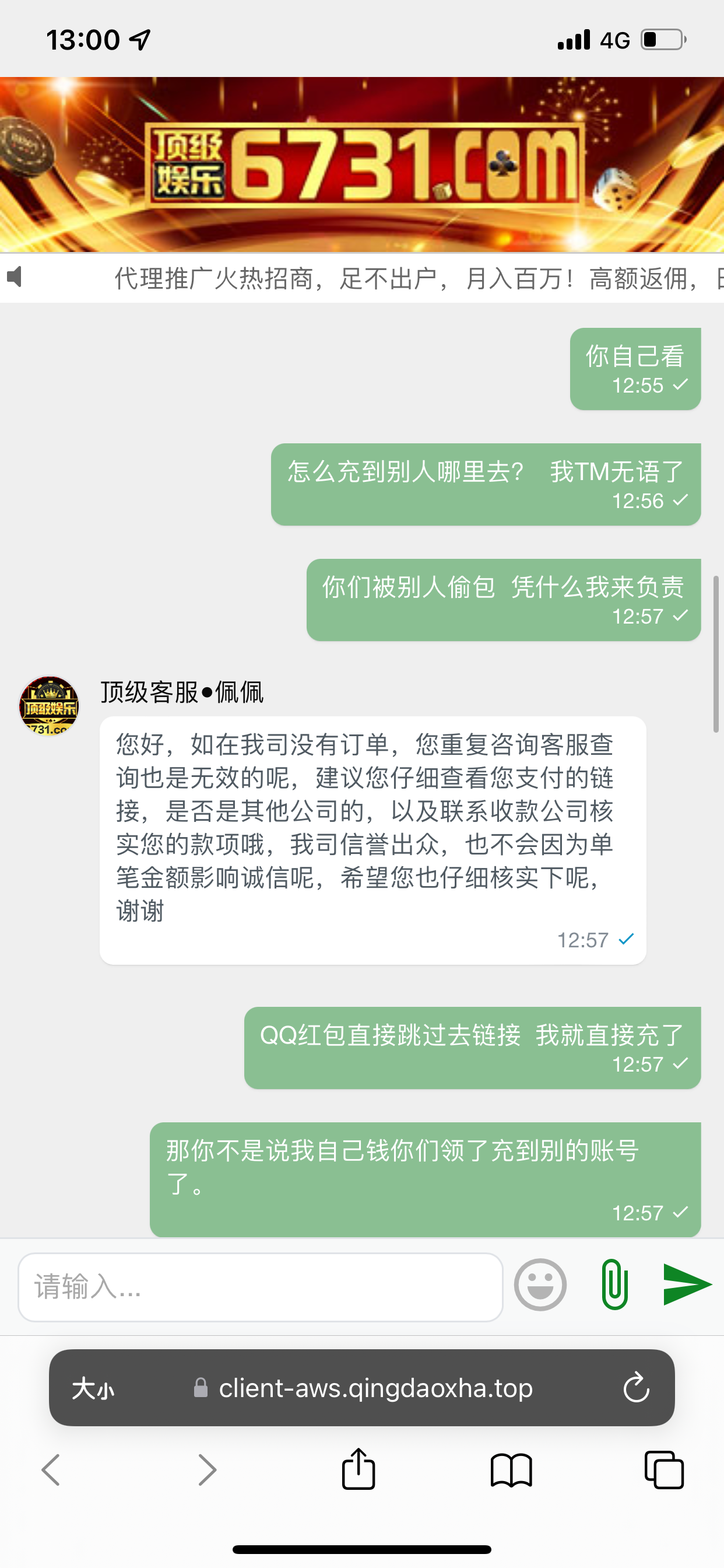This screenshot has width=724, height=1568.
Task: Show all open tabs
Action: pyautogui.click(x=664, y=1470)
